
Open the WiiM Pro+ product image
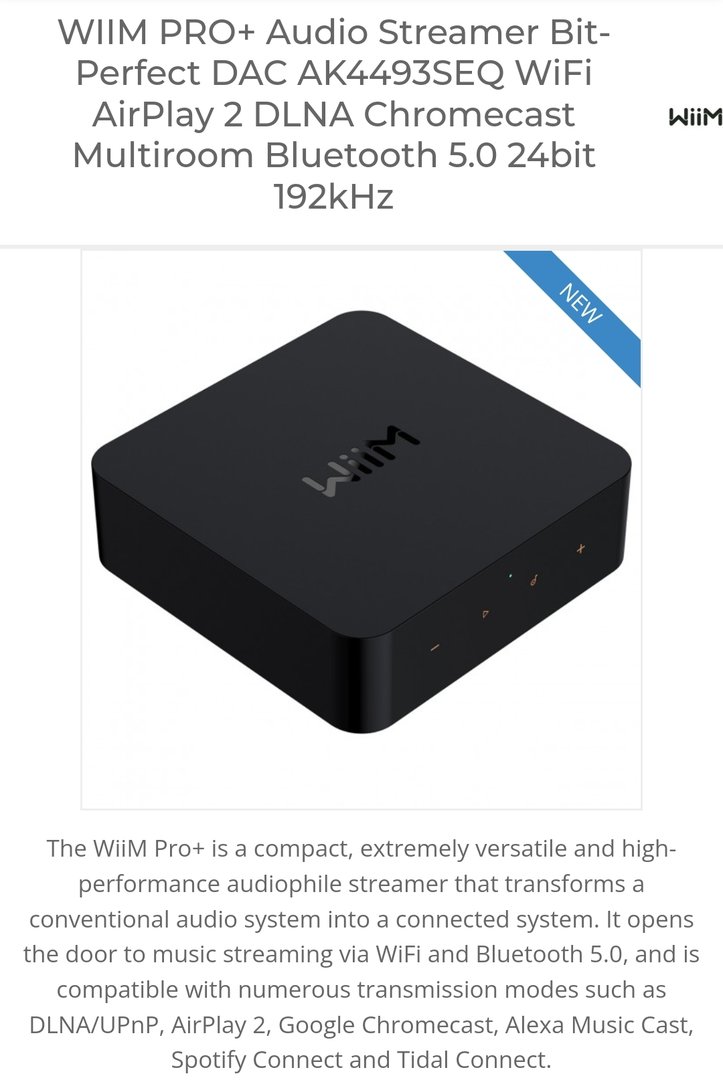point(361,529)
